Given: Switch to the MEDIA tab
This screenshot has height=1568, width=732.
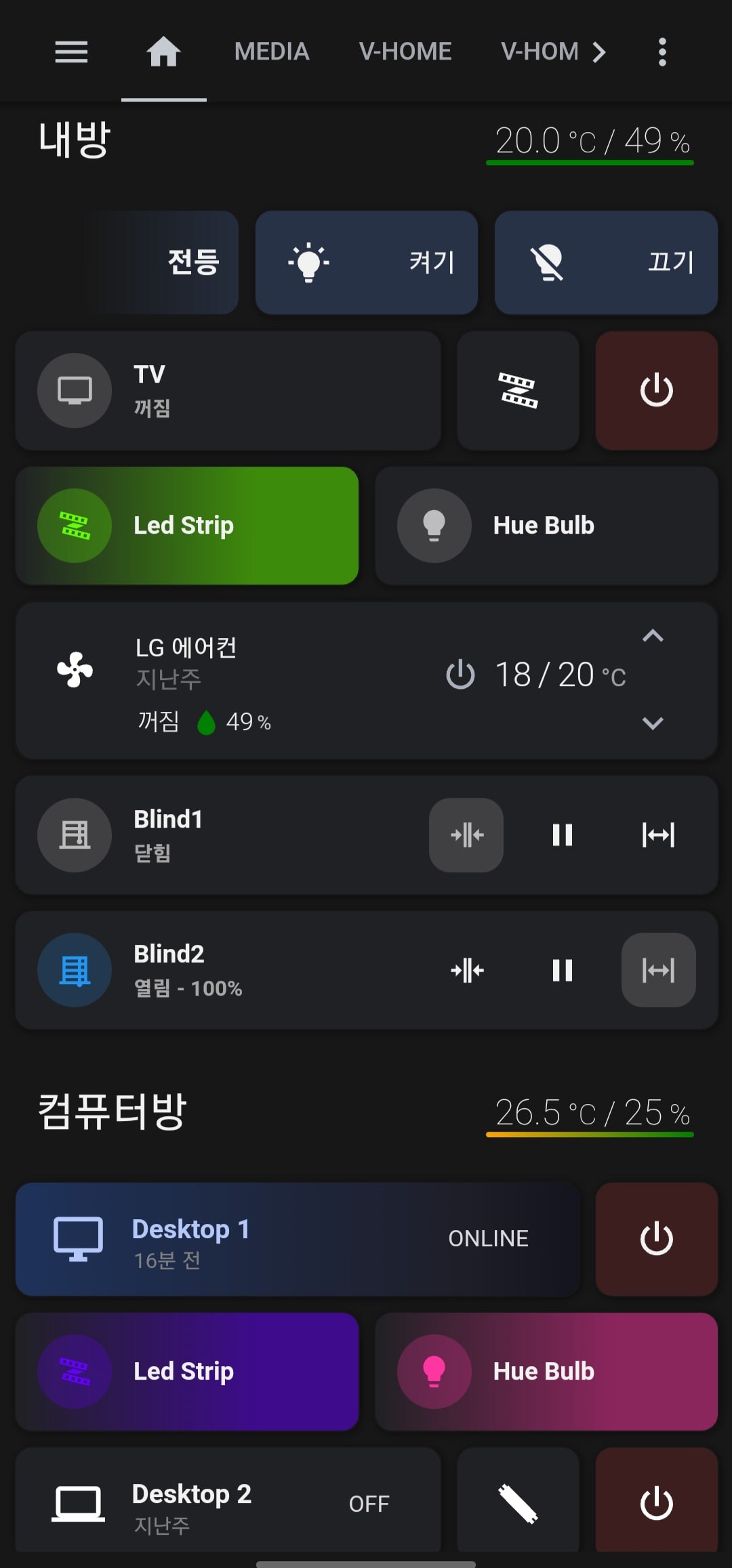Looking at the screenshot, I should click(x=271, y=52).
